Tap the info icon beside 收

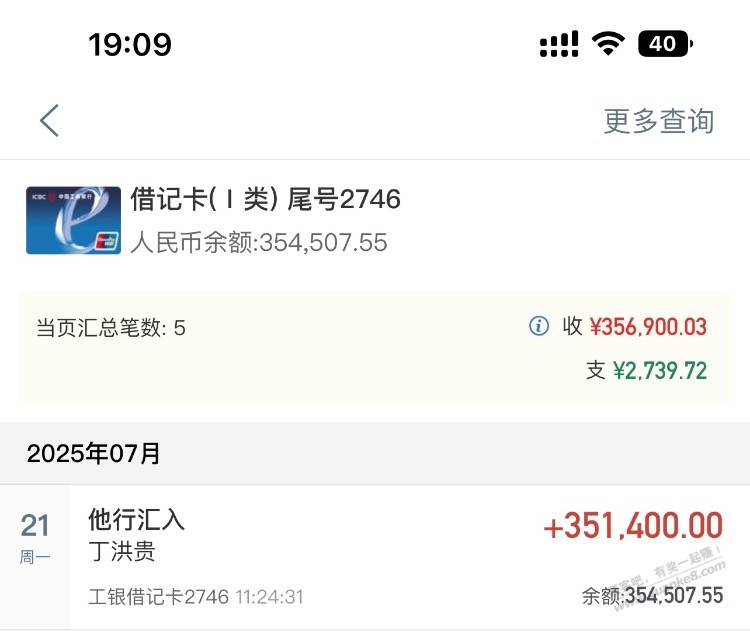pos(538,326)
